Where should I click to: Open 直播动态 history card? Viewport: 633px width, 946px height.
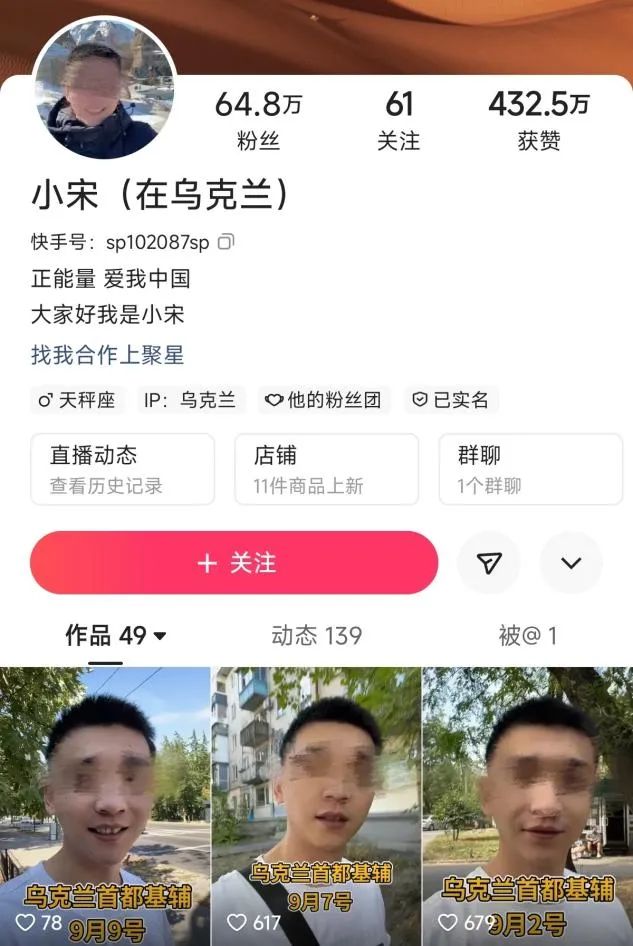click(122, 469)
